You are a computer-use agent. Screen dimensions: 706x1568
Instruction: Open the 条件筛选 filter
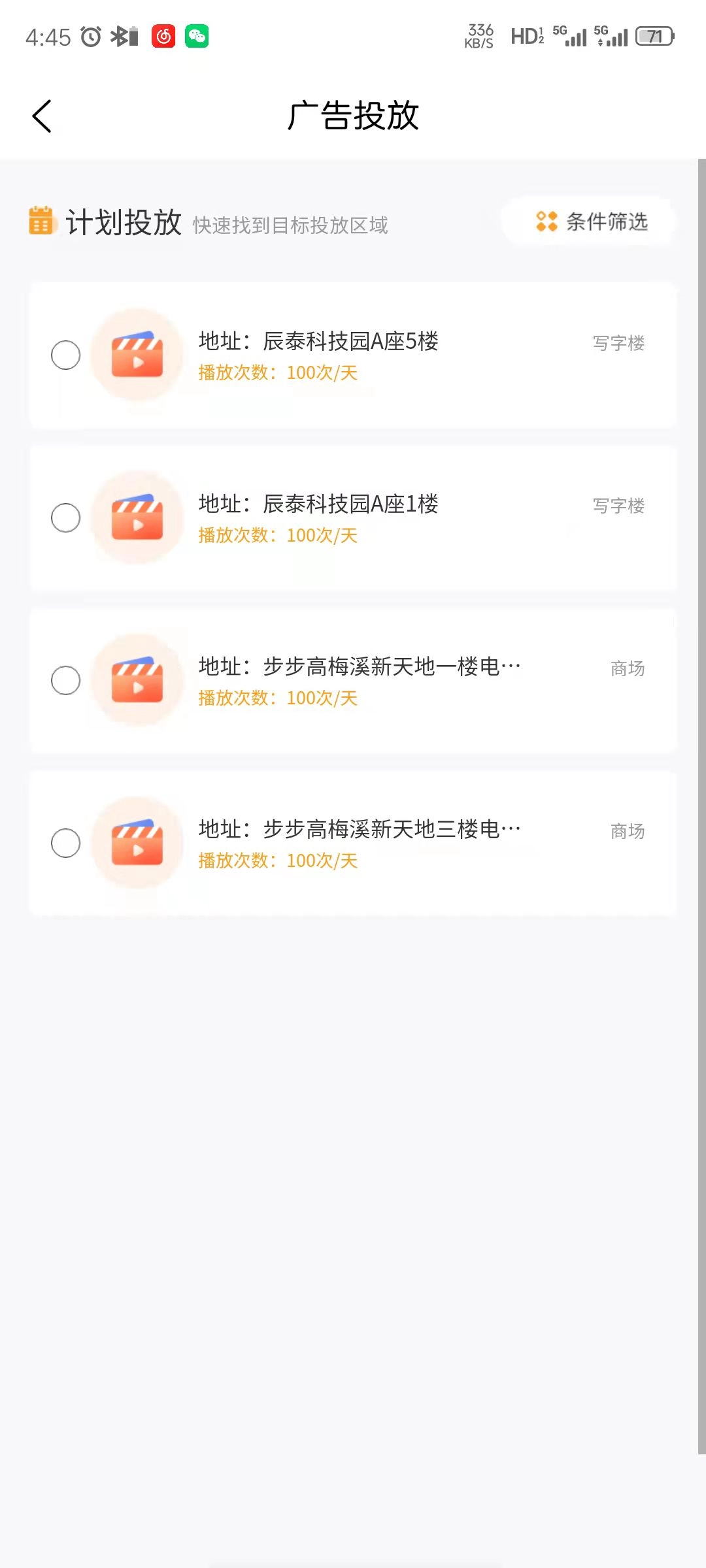(x=590, y=221)
